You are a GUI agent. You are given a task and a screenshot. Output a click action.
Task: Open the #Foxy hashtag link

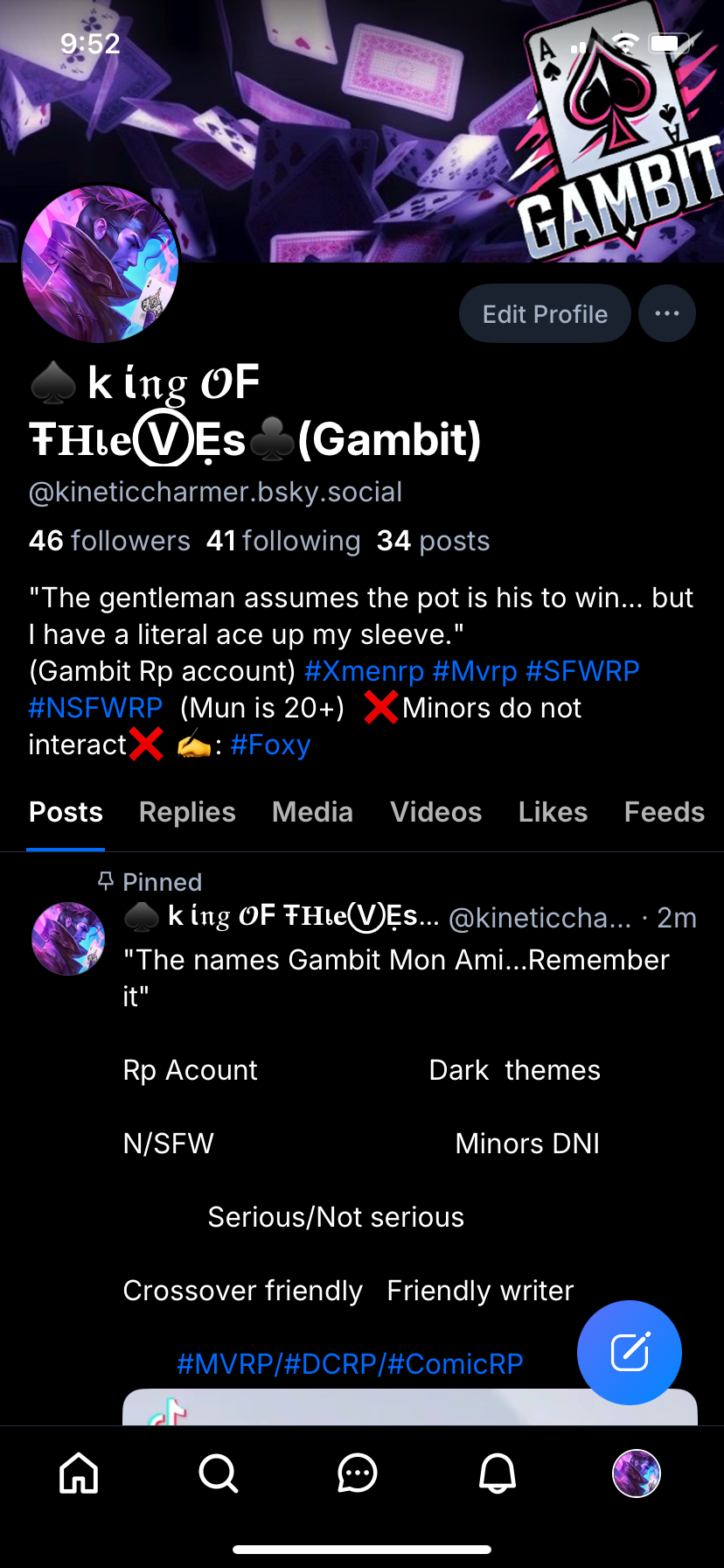click(x=270, y=745)
